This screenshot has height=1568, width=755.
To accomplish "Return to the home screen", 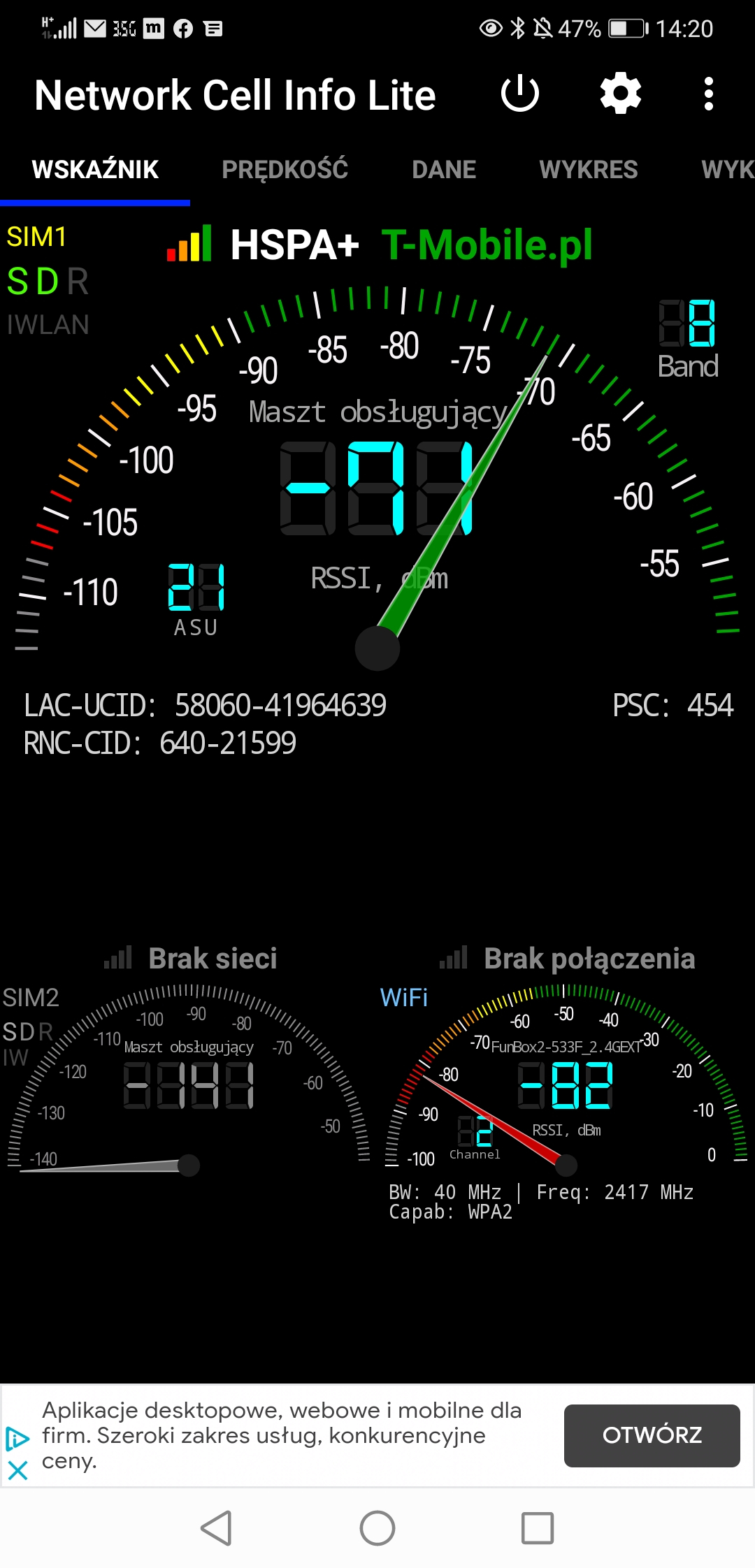I will coord(377,1528).
